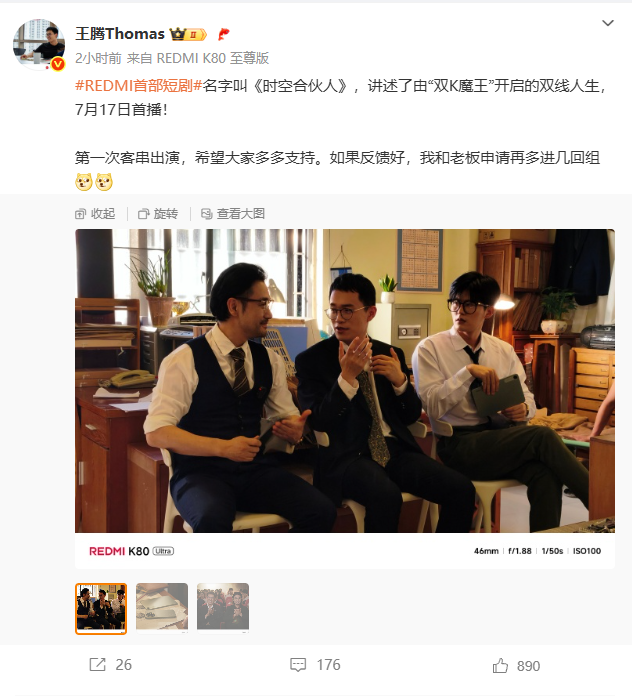View full-size image via 查看大图

(x=233, y=213)
